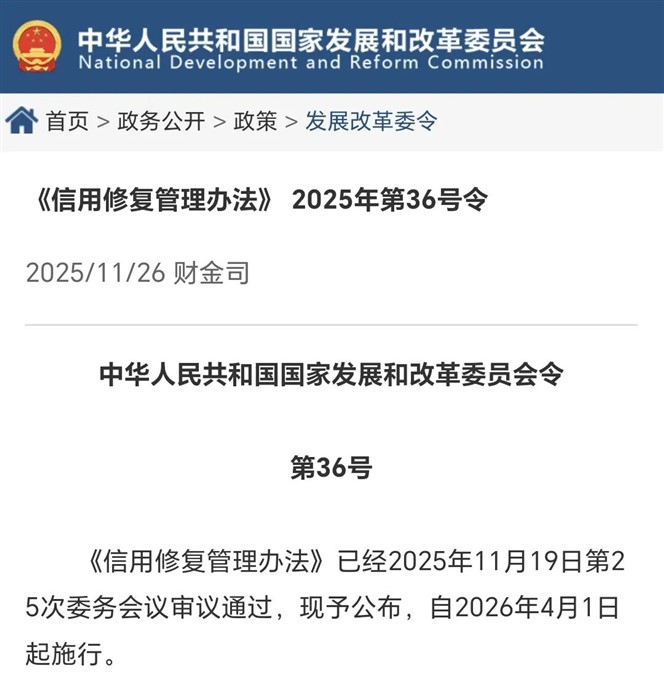Open the 政策 breadcrumb link
This screenshot has width=664, height=680.
tap(255, 122)
